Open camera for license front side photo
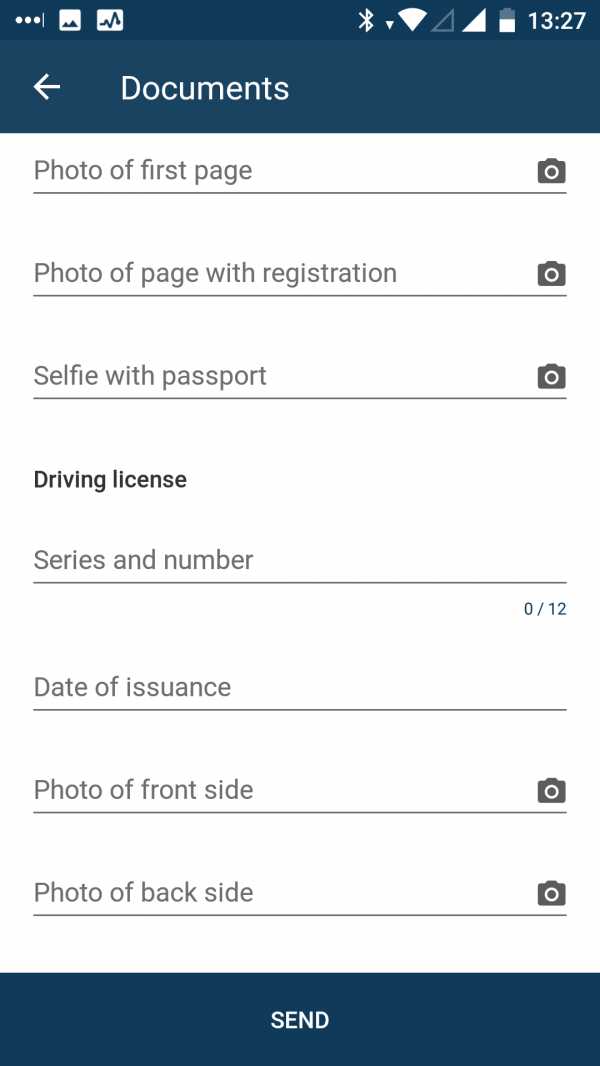 tap(551, 791)
